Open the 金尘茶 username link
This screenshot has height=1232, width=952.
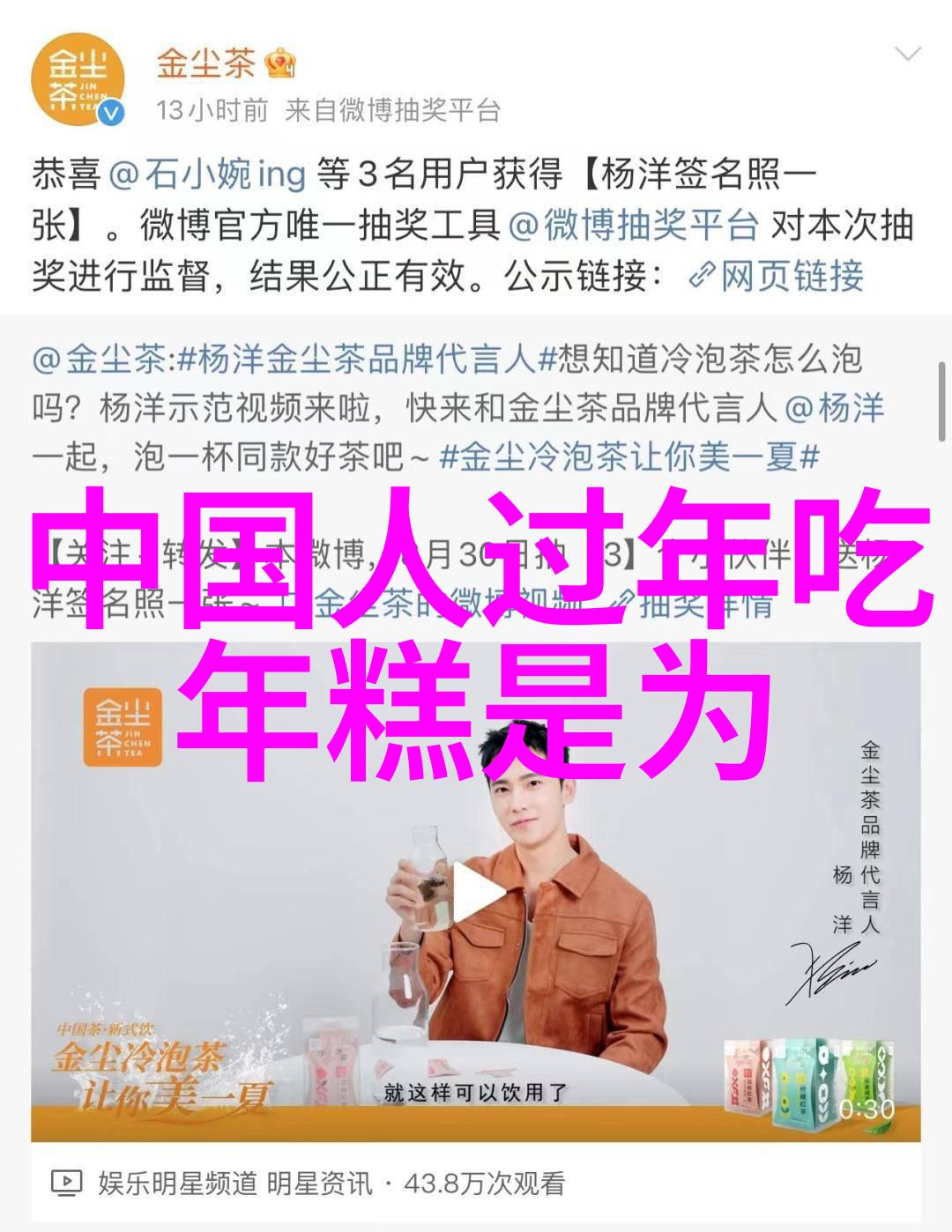click(x=205, y=63)
